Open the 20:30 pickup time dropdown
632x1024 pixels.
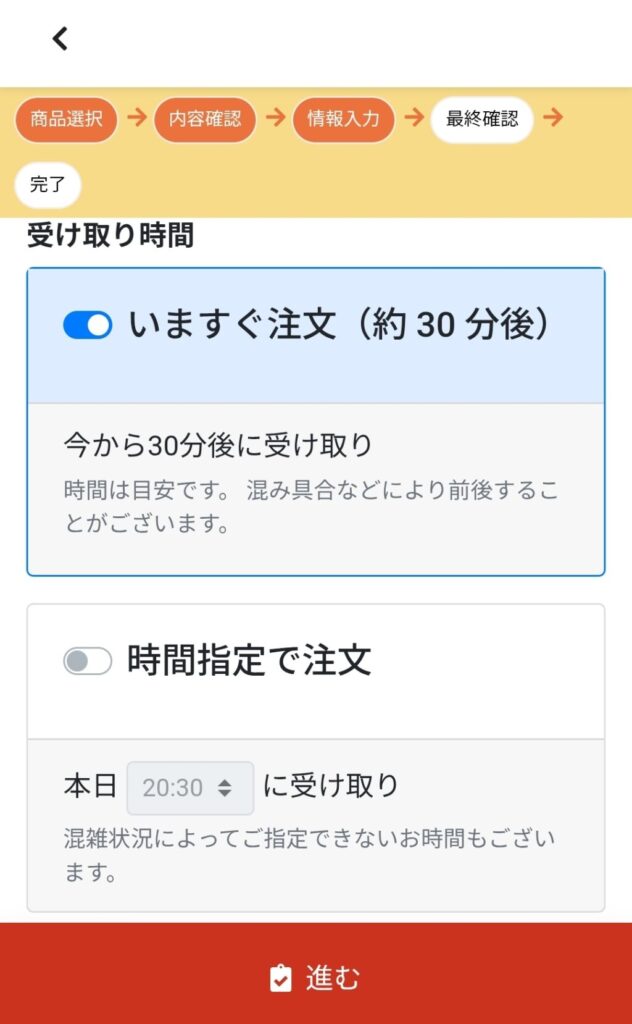coord(190,788)
